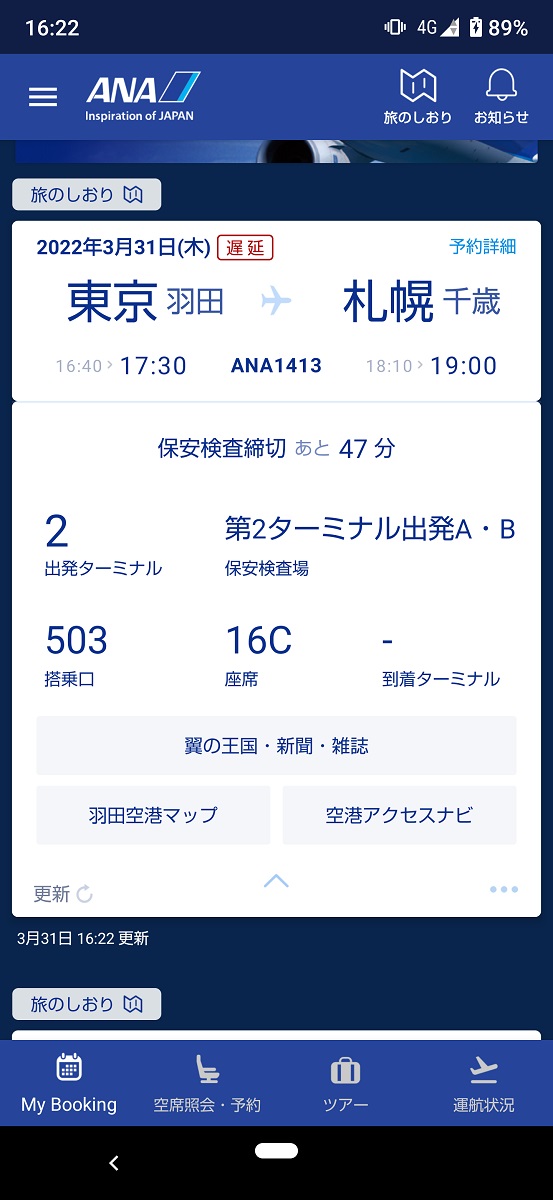
Task: Open 旅のしおり in the top bar
Action: pyautogui.click(x=418, y=97)
